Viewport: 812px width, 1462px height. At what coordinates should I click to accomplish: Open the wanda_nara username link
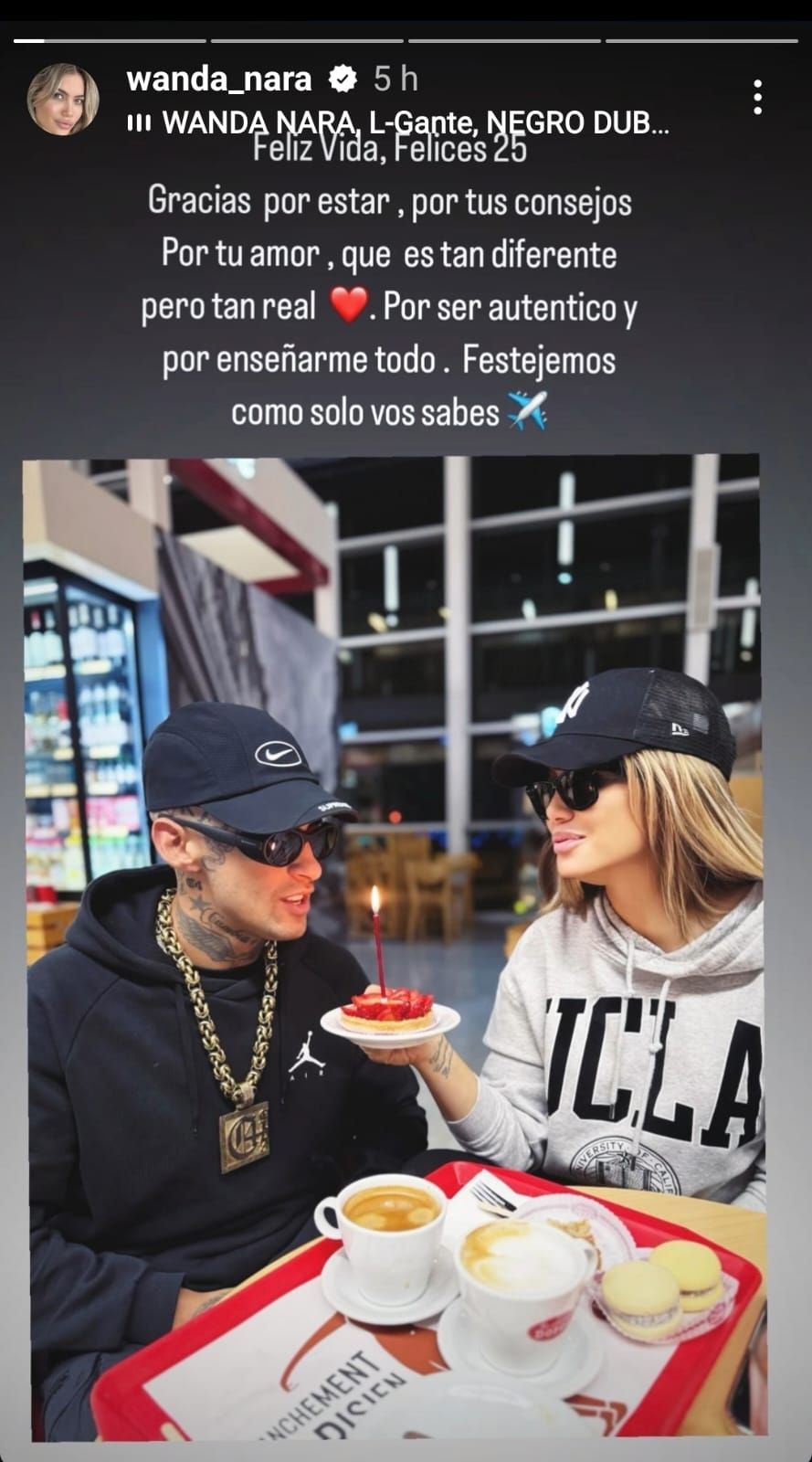tap(219, 79)
